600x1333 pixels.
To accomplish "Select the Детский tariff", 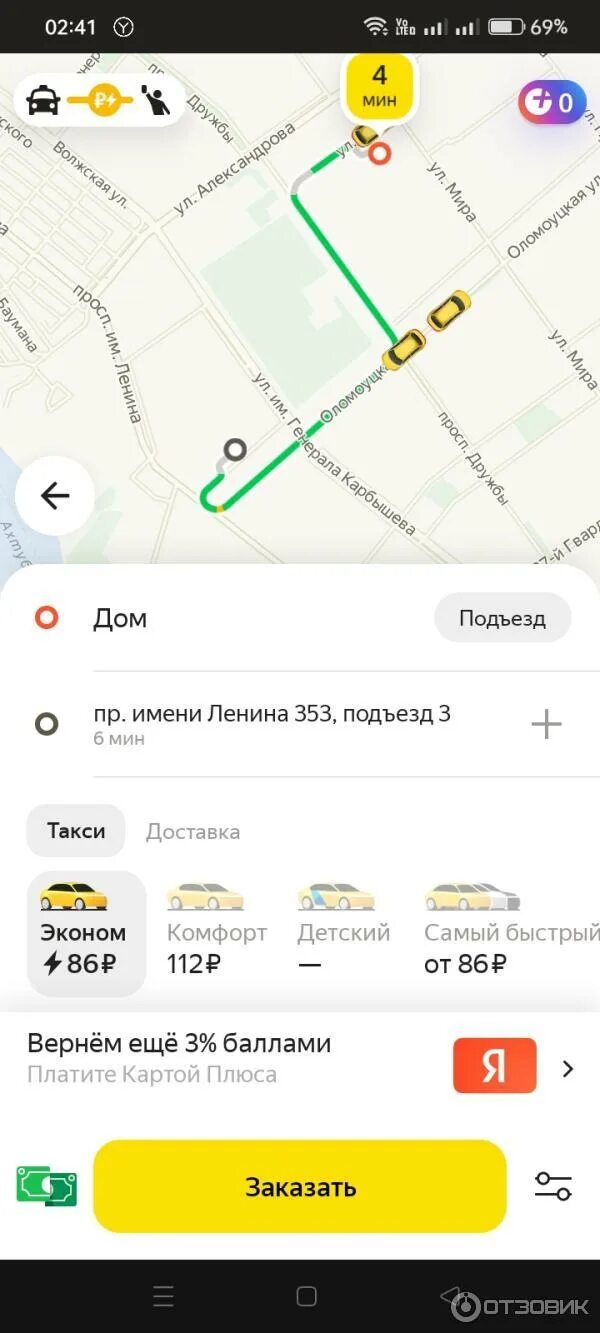I will (343, 930).
